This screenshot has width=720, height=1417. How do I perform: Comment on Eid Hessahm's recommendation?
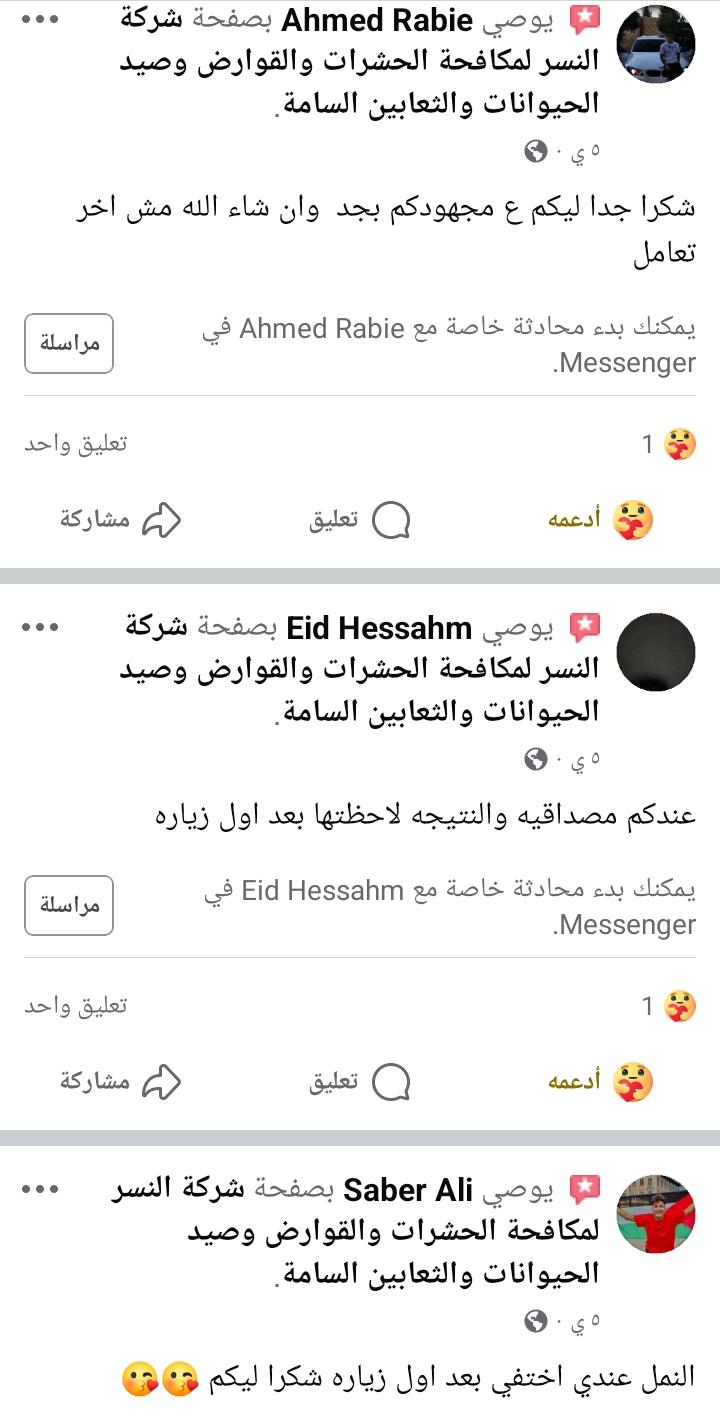(360, 1082)
